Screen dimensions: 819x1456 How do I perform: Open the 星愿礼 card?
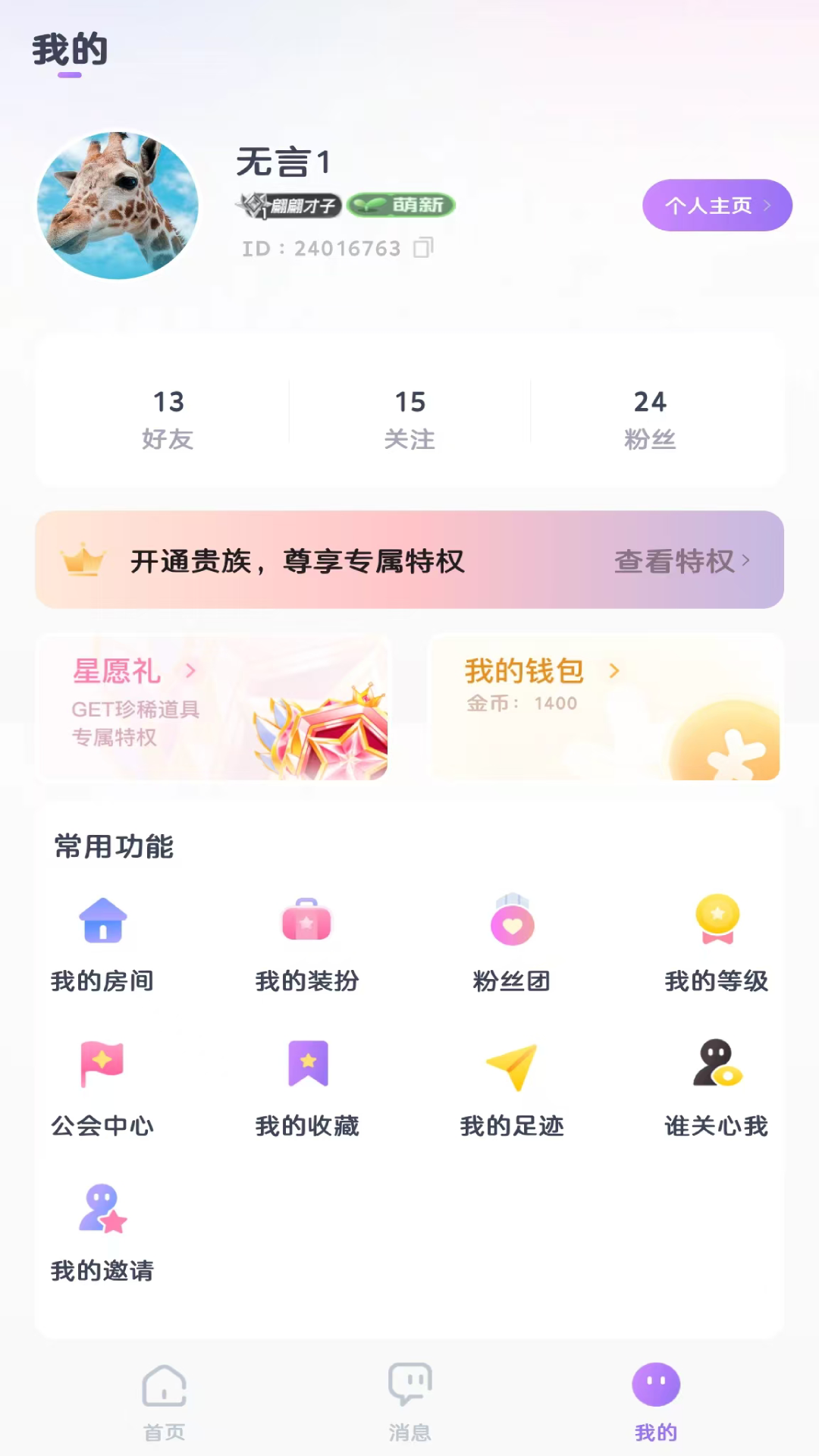click(x=213, y=707)
